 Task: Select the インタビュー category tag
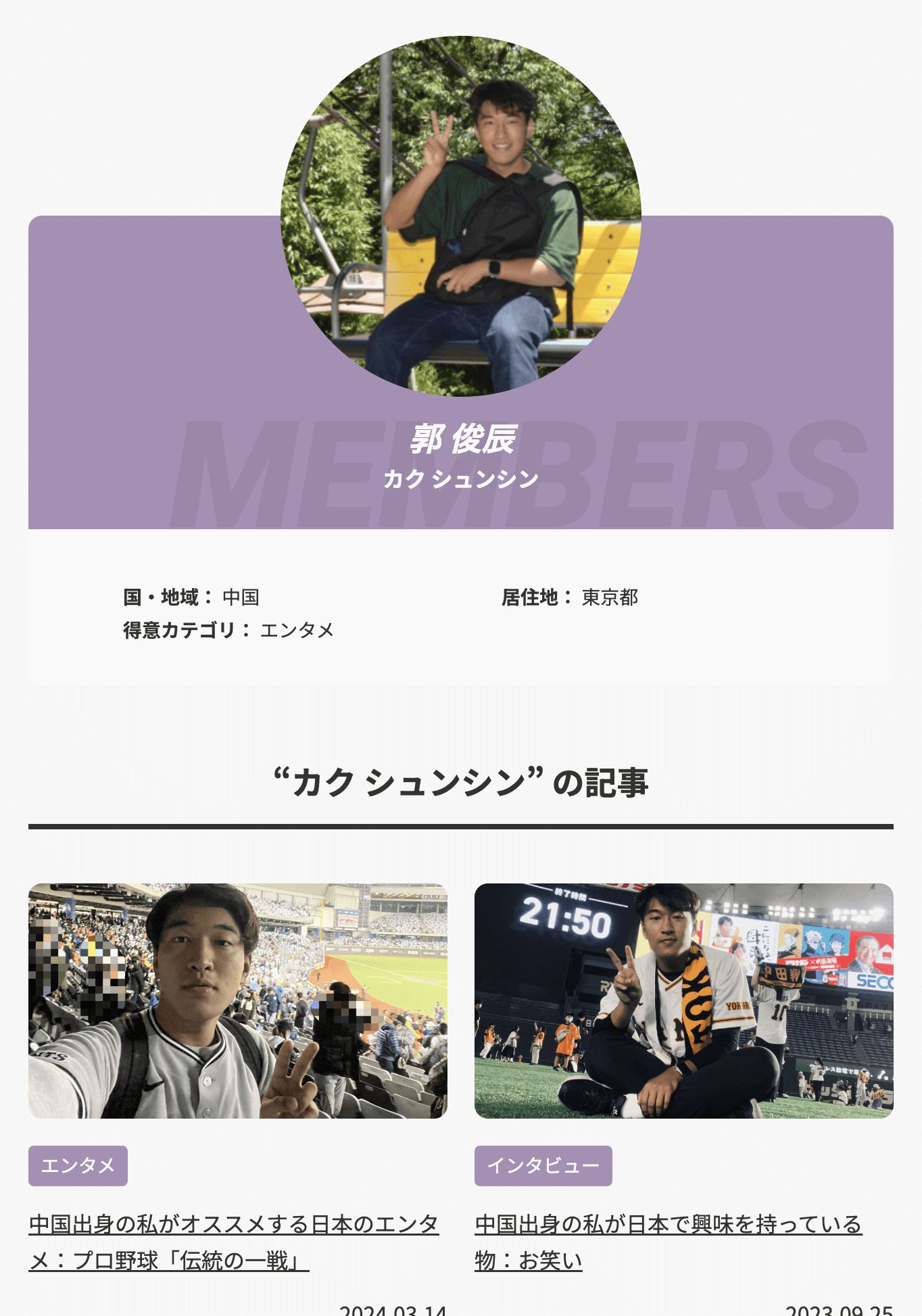pos(543,1165)
